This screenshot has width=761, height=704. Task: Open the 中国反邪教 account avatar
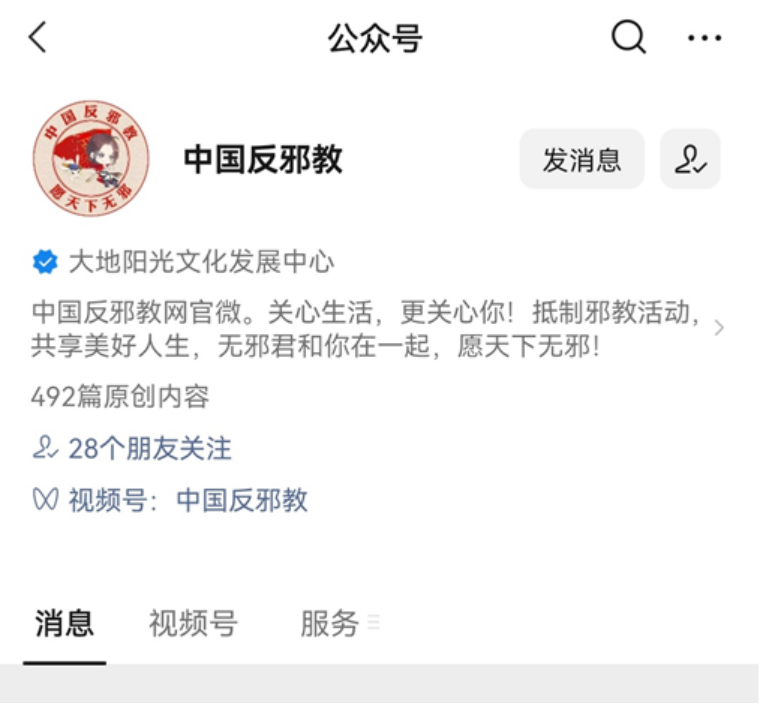[x=91, y=158]
